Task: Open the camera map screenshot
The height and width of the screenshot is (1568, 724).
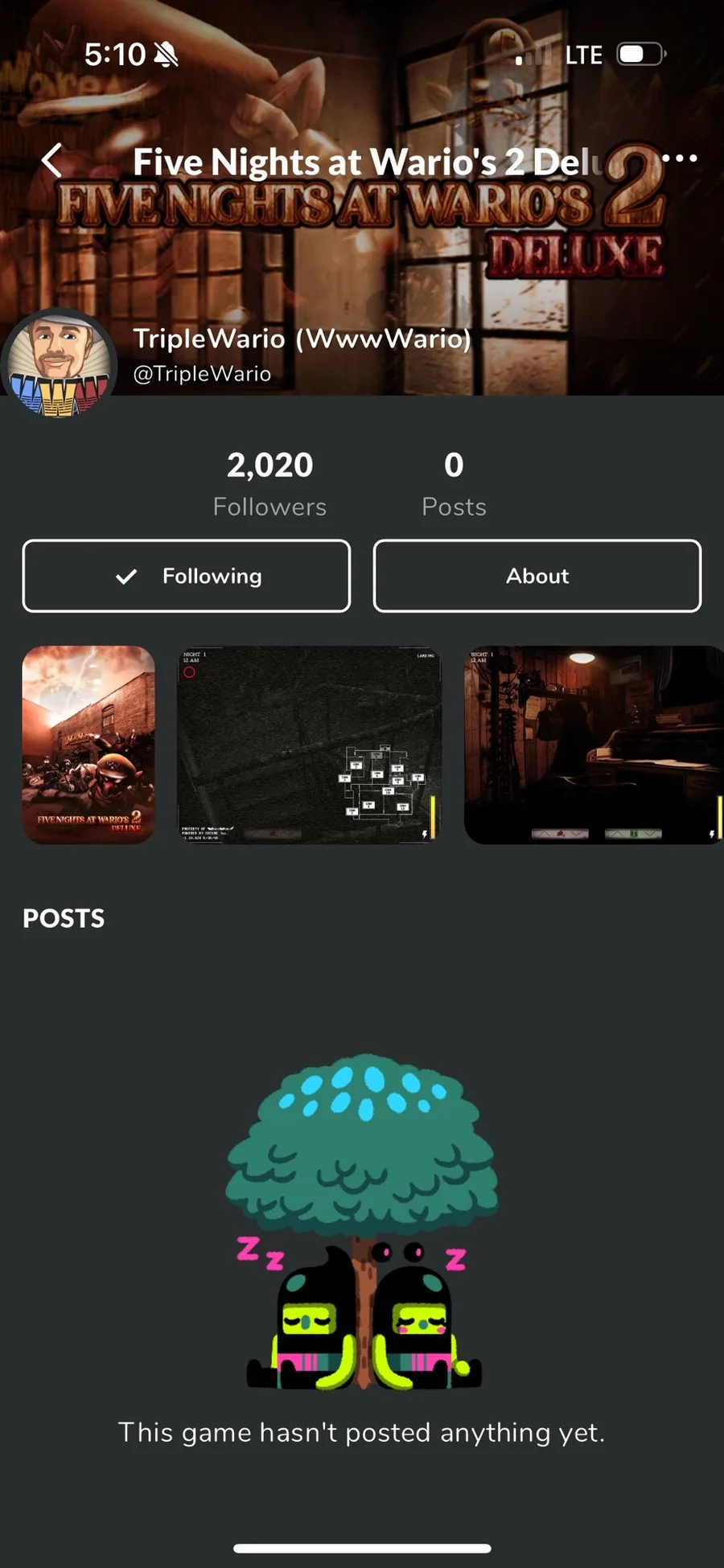Action: [309, 745]
